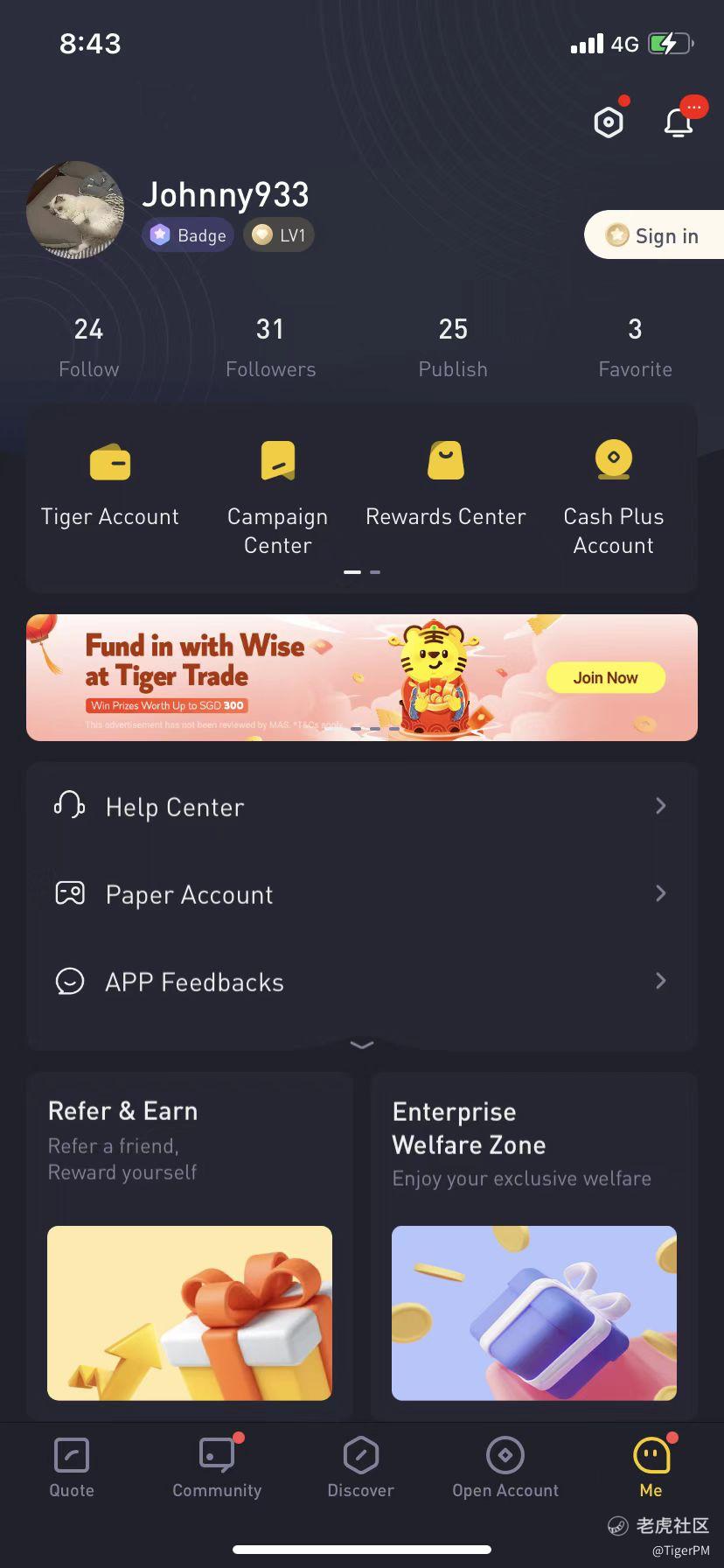The height and width of the screenshot is (1568, 724).
Task: Tap Join Now on the Wise banner
Action: pyautogui.click(x=605, y=678)
